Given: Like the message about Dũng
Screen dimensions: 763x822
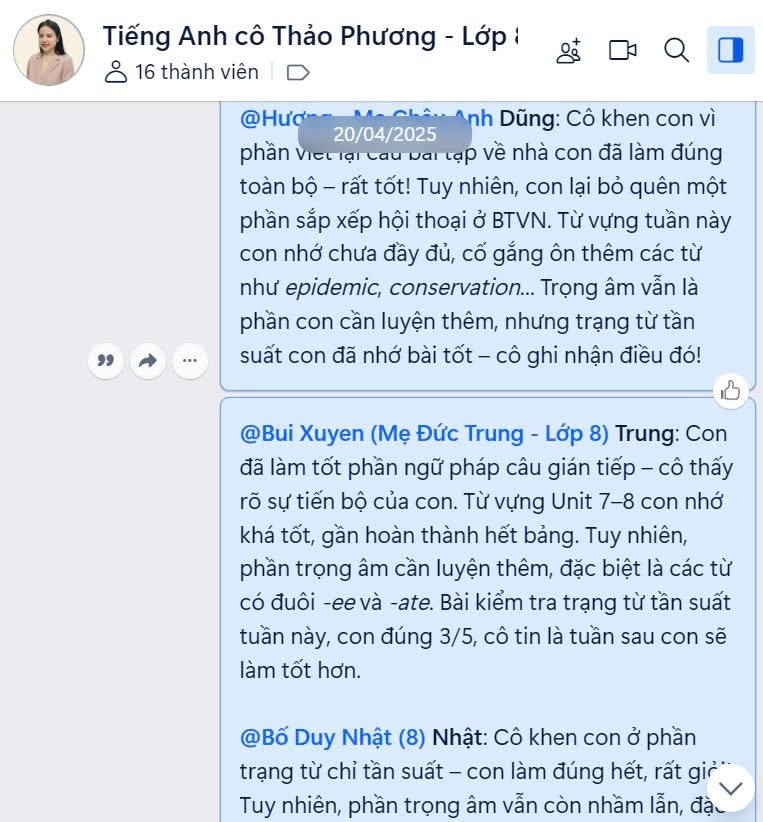Looking at the screenshot, I should 731,391.
